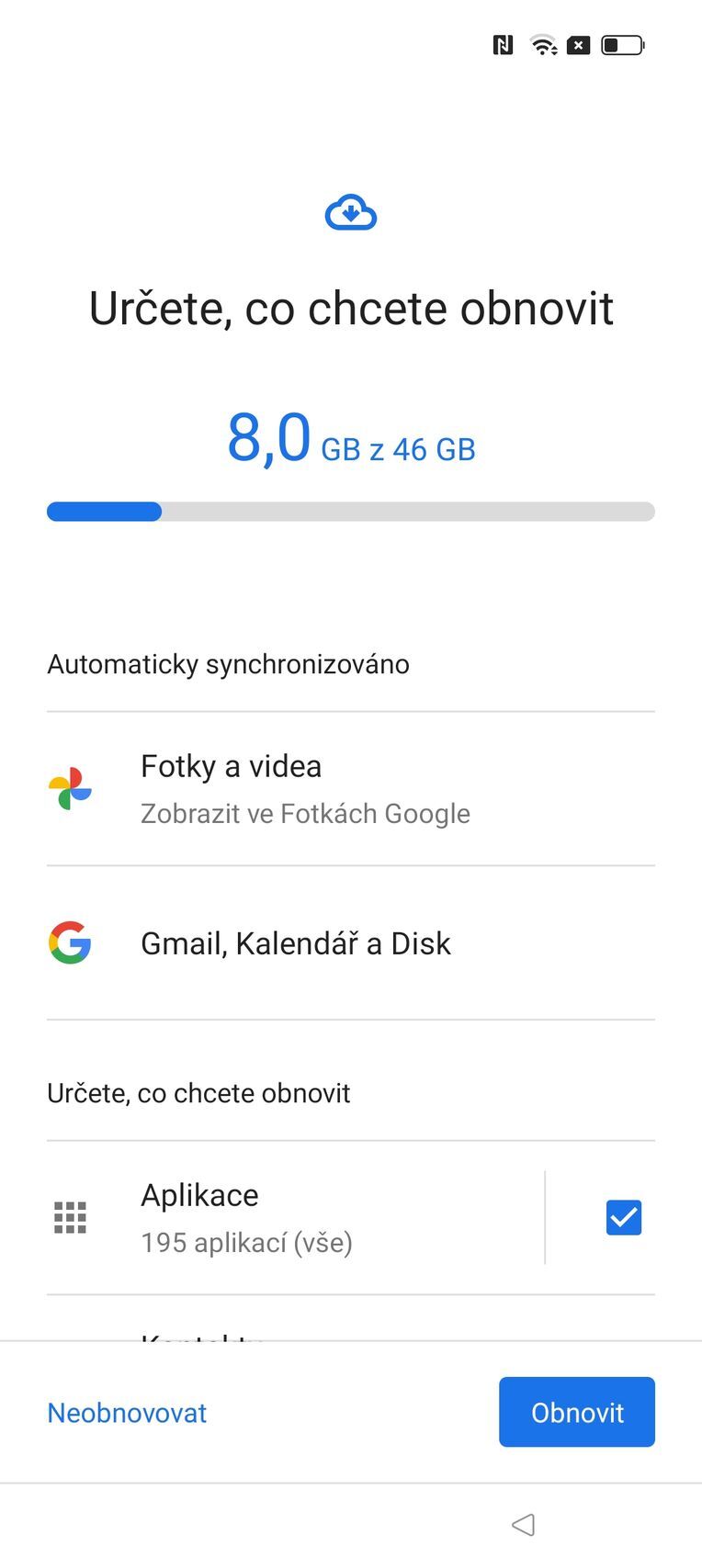Tap the back navigation triangle

(524, 1525)
